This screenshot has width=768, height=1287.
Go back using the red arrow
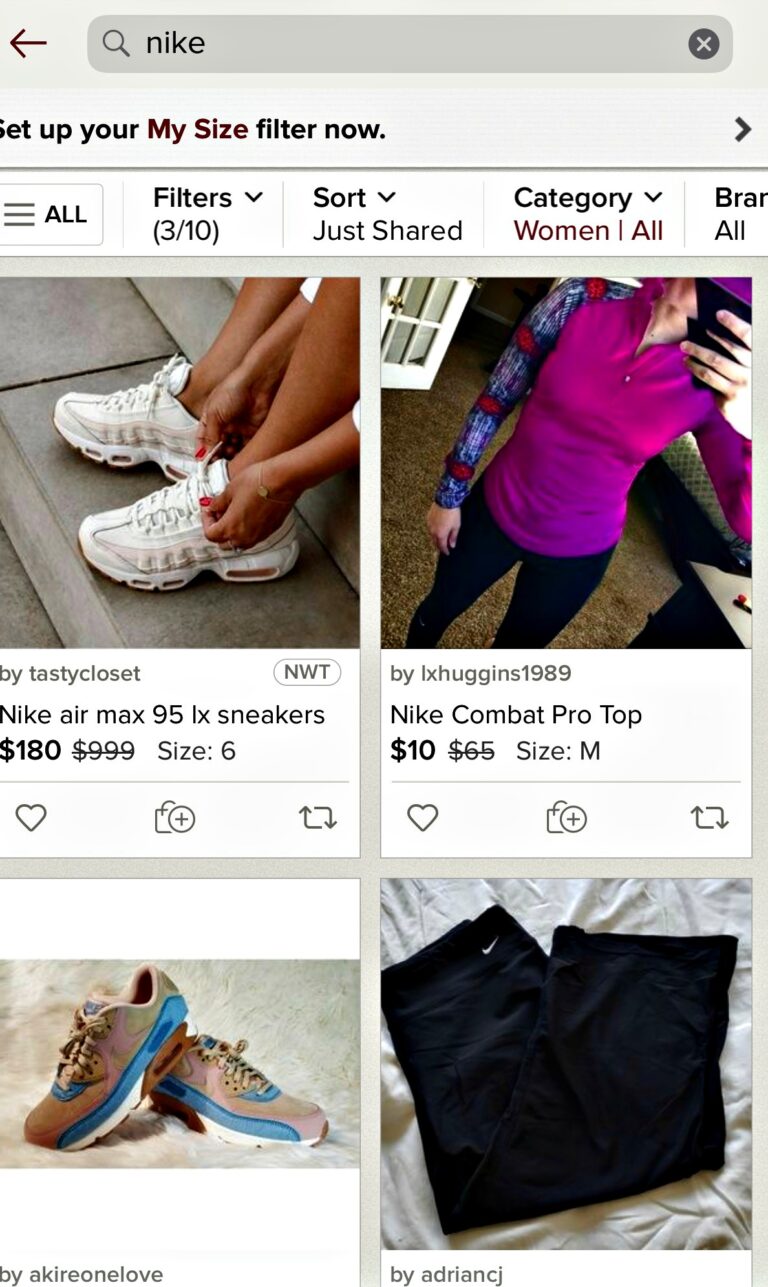click(28, 43)
